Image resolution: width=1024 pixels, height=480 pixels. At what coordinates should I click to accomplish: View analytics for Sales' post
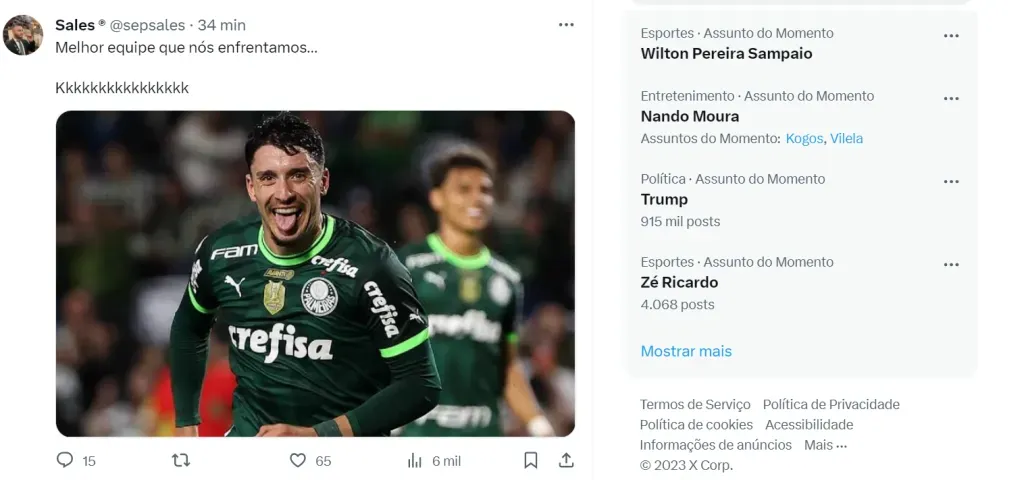[415, 460]
